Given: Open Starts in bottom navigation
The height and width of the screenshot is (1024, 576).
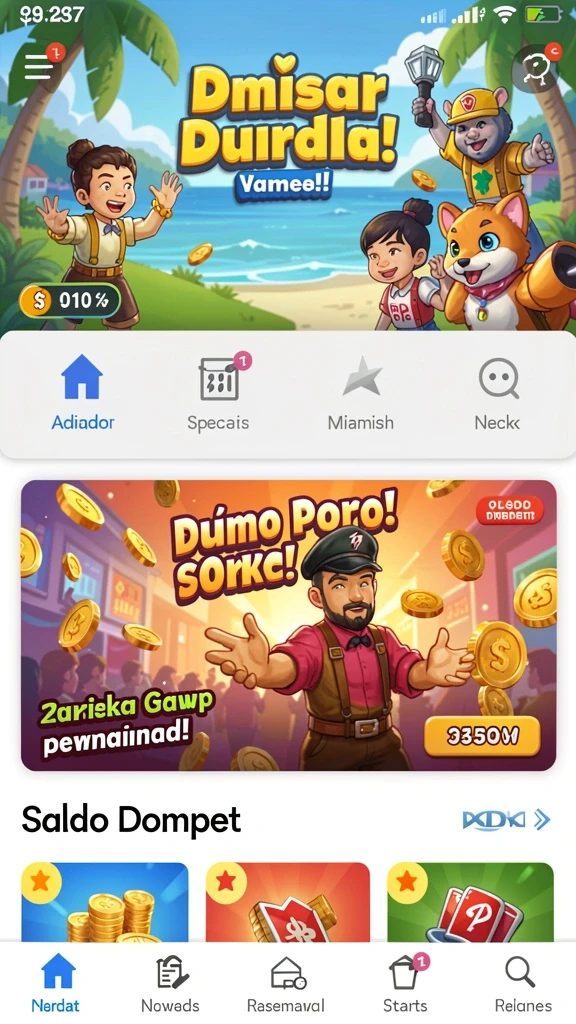Looking at the screenshot, I should point(405,983).
